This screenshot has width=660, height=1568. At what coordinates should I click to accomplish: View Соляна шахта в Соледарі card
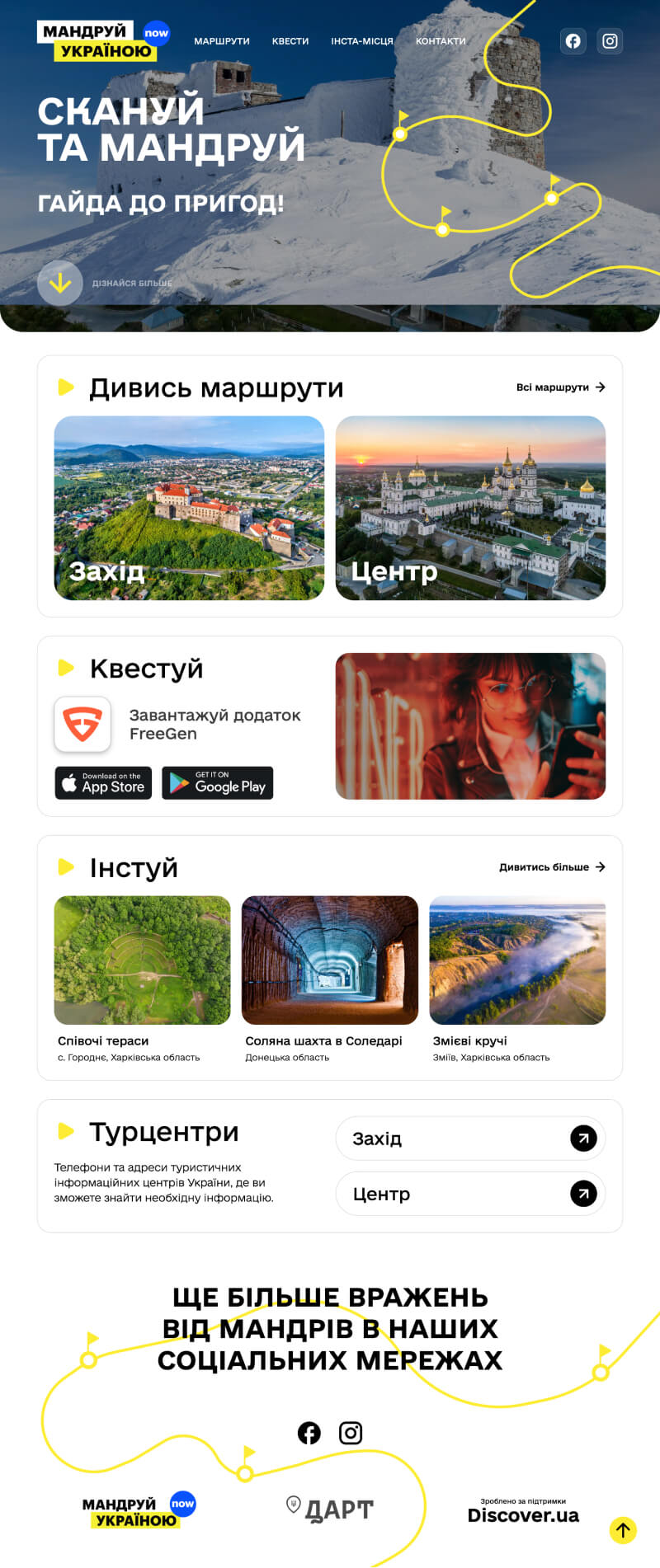click(x=329, y=960)
